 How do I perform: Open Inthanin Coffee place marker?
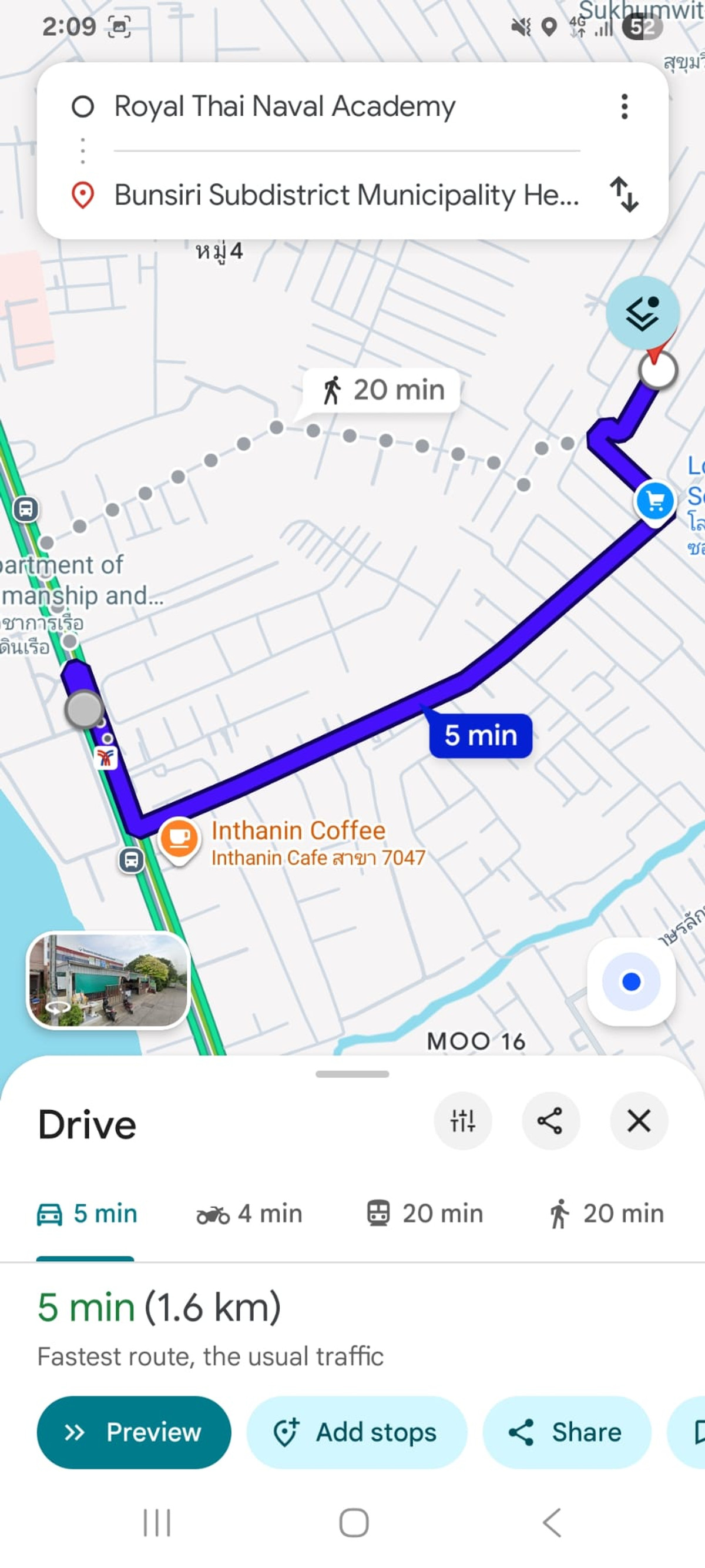[179, 838]
